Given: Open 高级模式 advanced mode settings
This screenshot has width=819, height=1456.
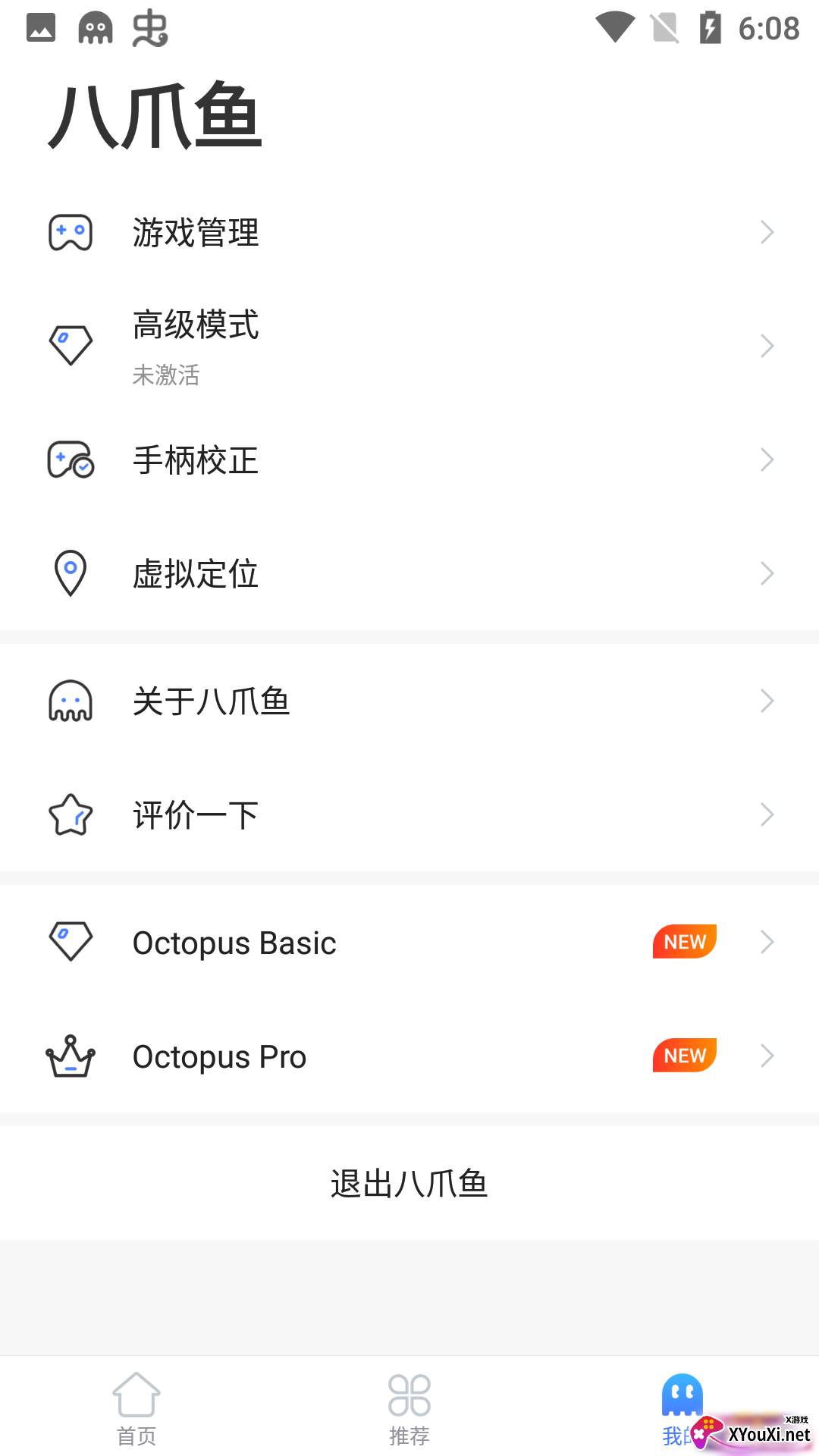Looking at the screenshot, I should coord(409,346).
